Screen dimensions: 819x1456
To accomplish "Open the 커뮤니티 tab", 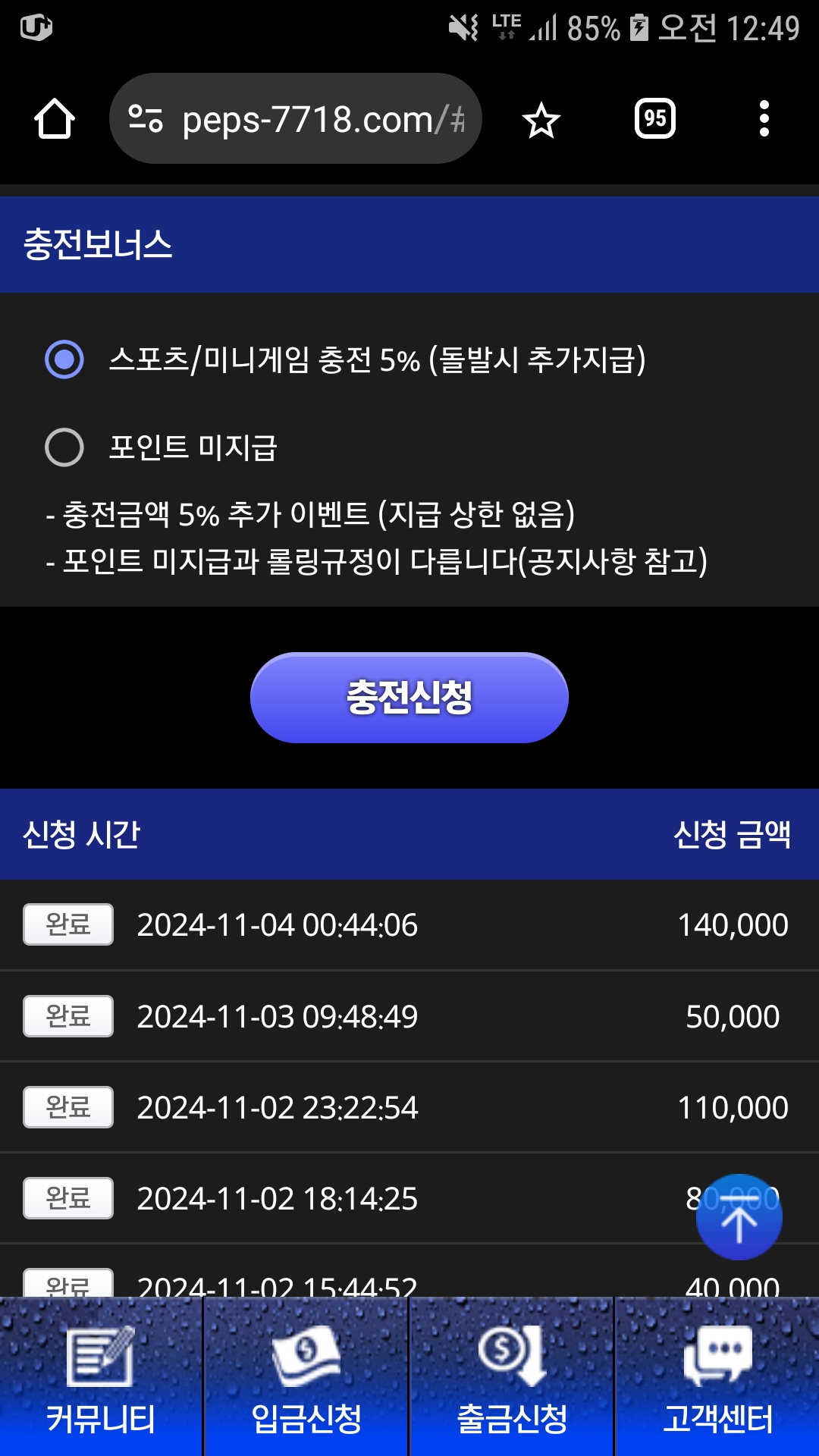I will [x=102, y=1376].
